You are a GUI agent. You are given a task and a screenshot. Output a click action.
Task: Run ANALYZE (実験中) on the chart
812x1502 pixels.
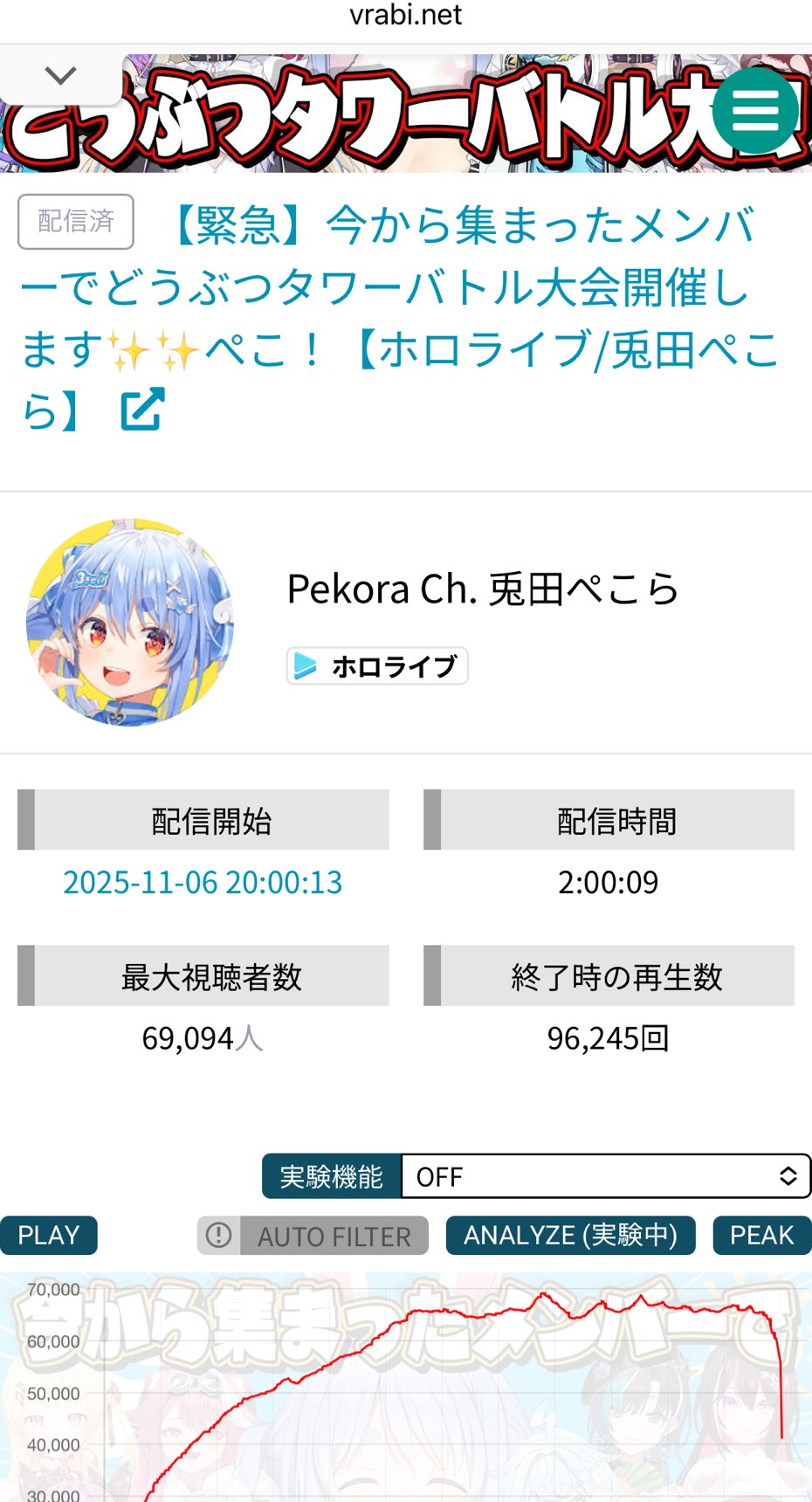click(x=570, y=1236)
